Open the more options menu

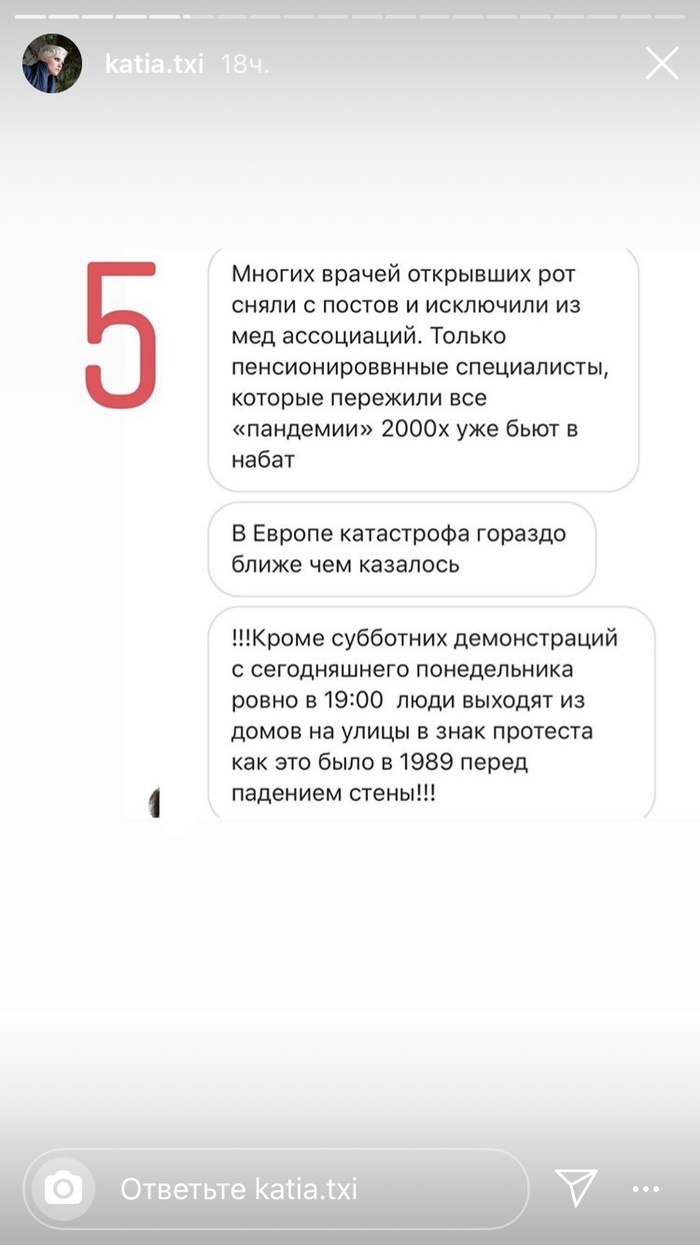click(647, 1189)
